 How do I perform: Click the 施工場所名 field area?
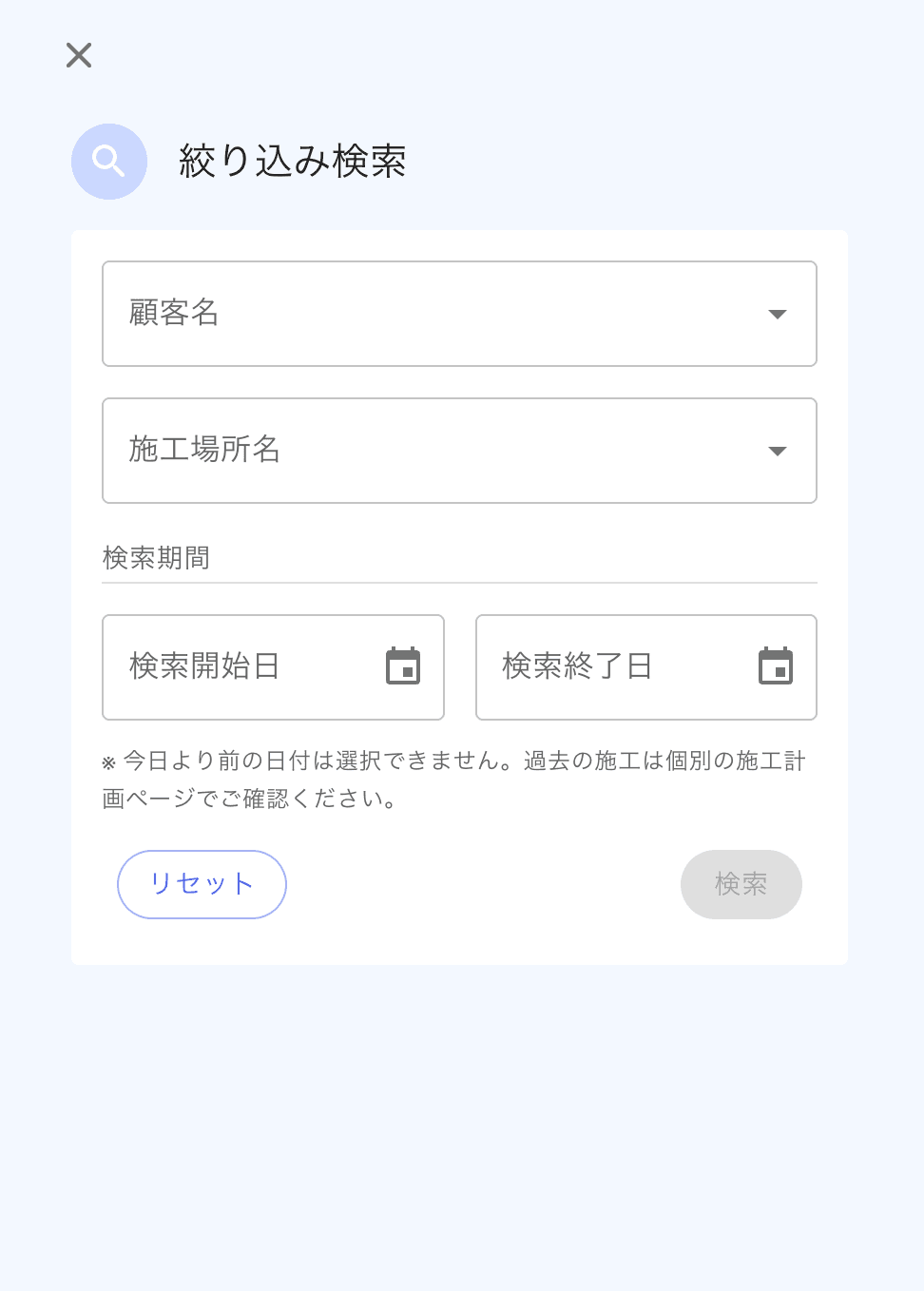(380, 451)
